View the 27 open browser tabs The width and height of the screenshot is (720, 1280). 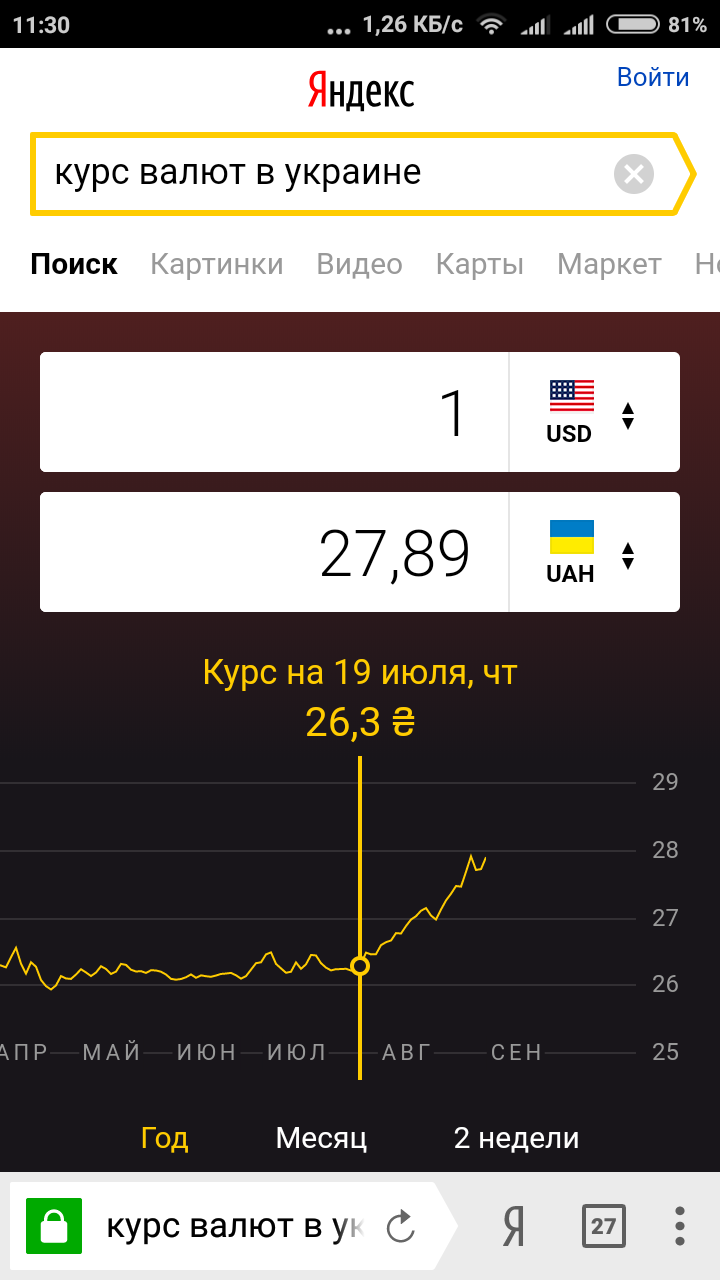coord(603,1226)
